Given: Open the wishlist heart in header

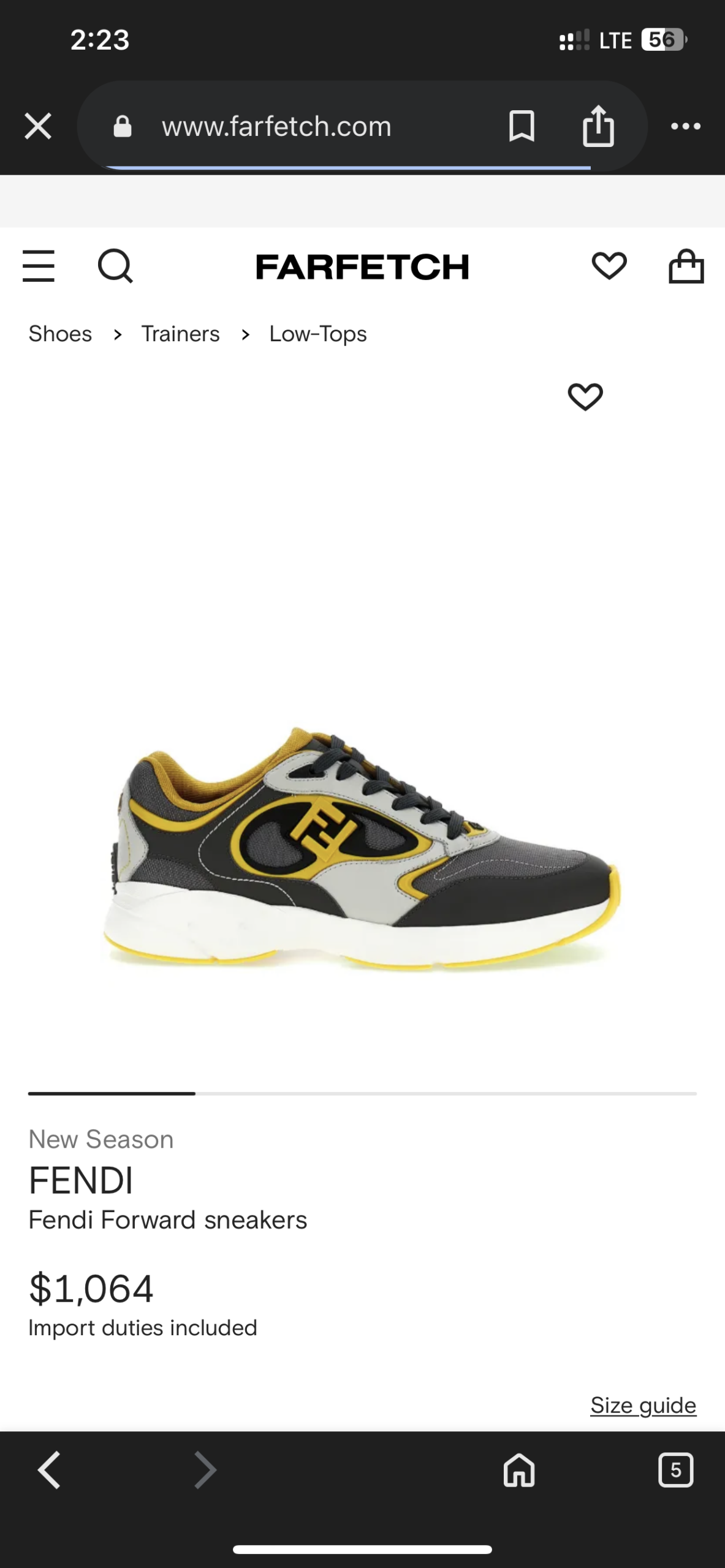Looking at the screenshot, I should point(609,266).
